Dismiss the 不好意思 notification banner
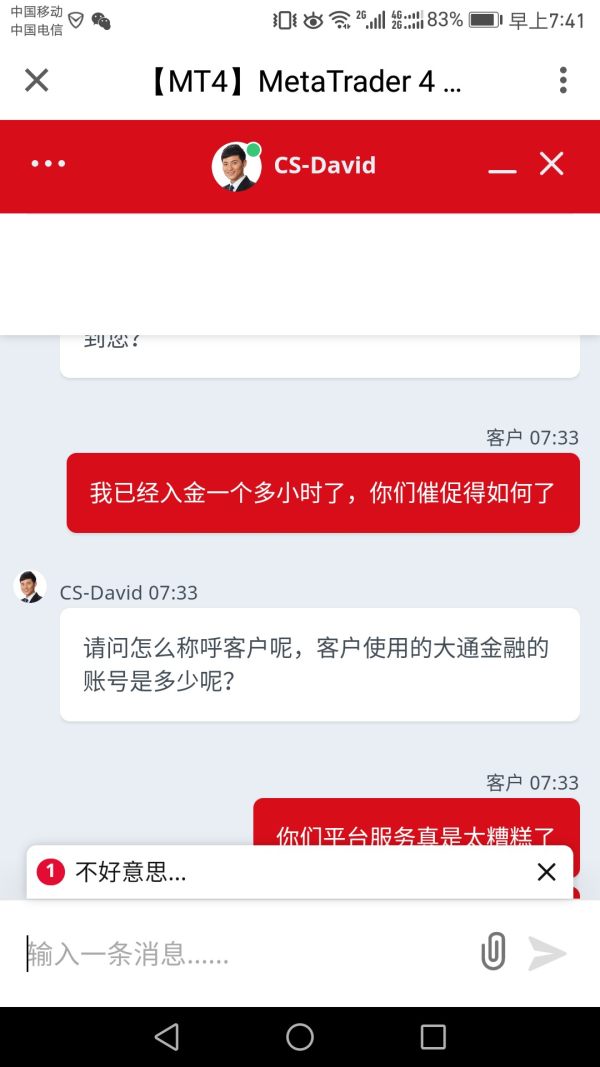The height and width of the screenshot is (1067, 600). (546, 872)
